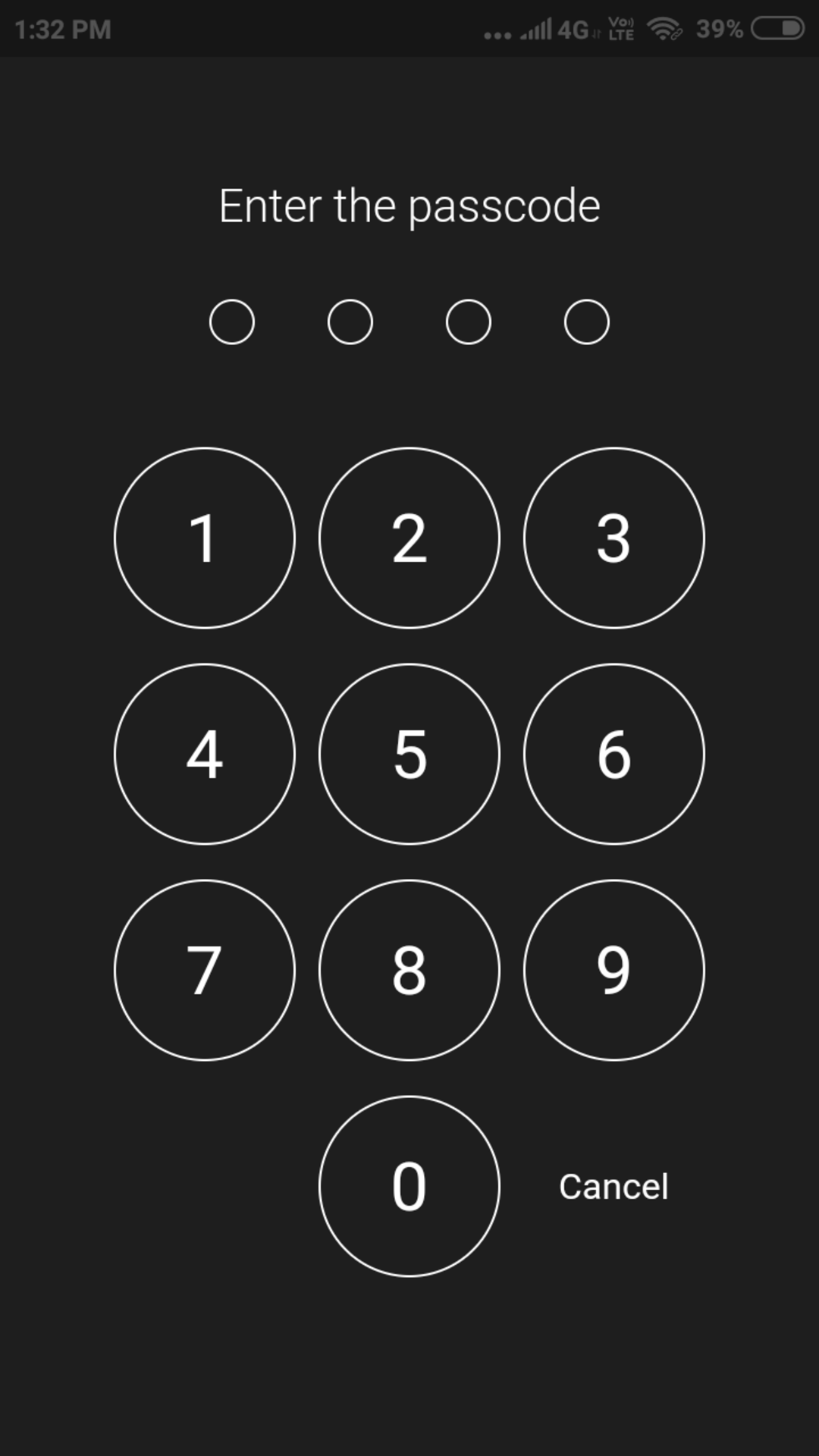Enter digit 0 on the passcode pad
The height and width of the screenshot is (1456, 819).
(x=409, y=1186)
